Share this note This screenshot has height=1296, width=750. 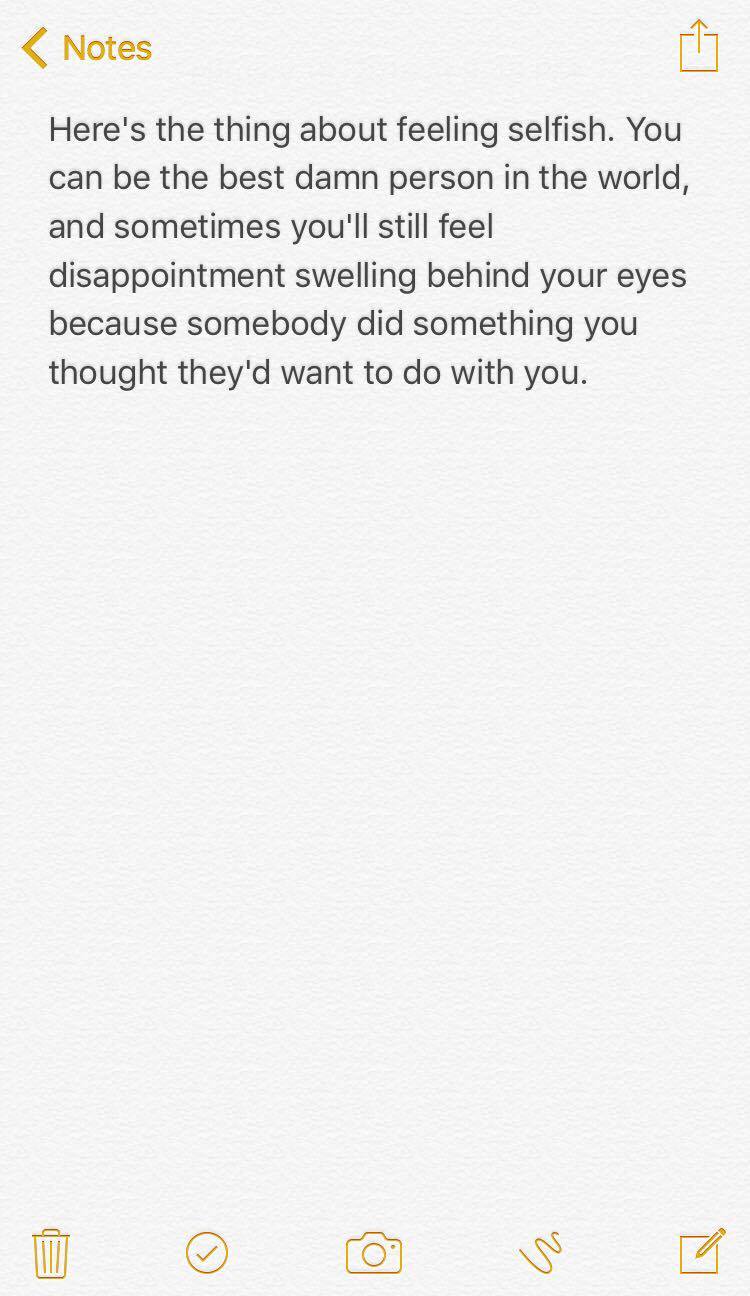[x=698, y=46]
